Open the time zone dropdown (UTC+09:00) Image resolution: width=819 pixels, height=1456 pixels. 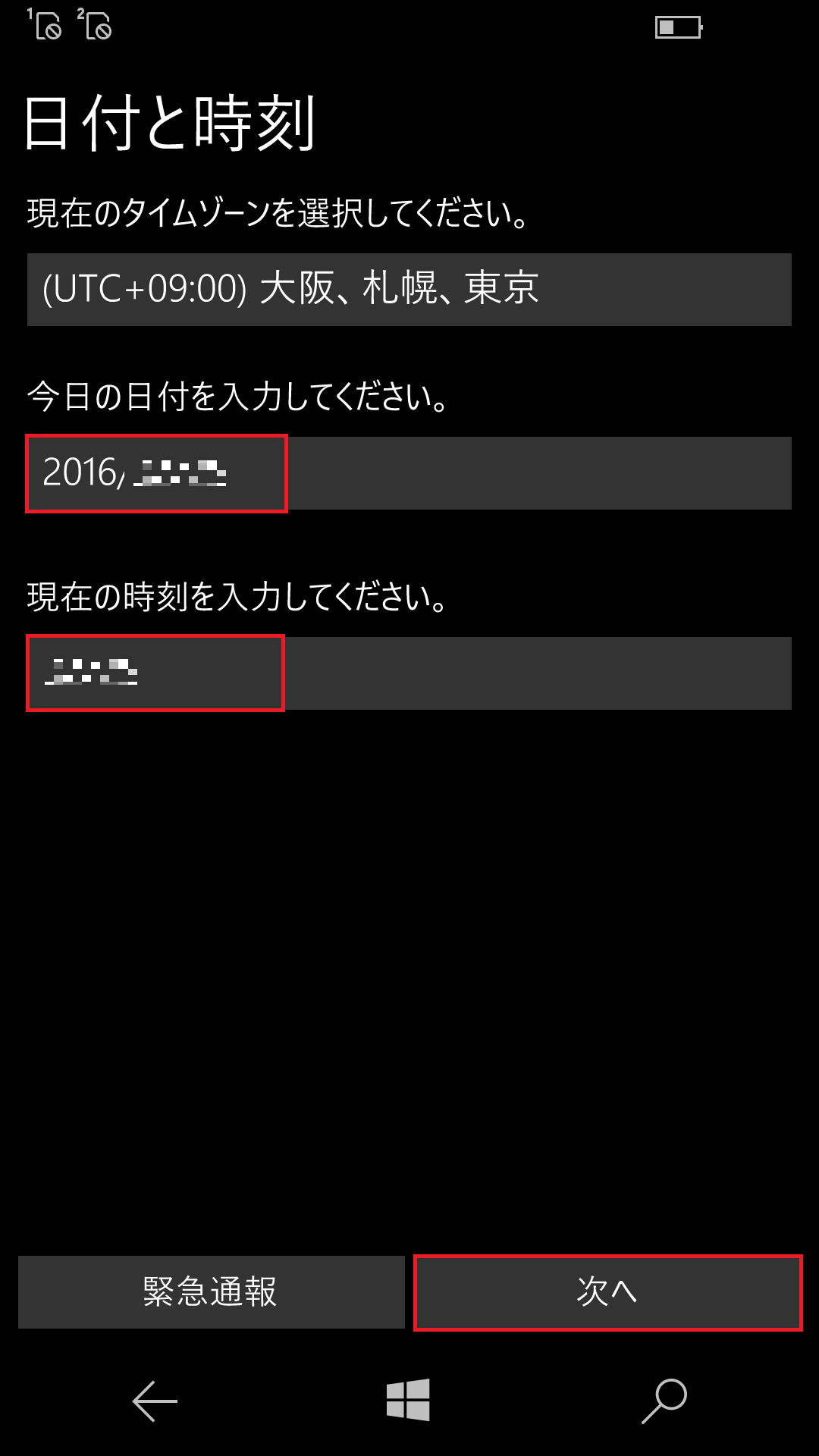409,290
